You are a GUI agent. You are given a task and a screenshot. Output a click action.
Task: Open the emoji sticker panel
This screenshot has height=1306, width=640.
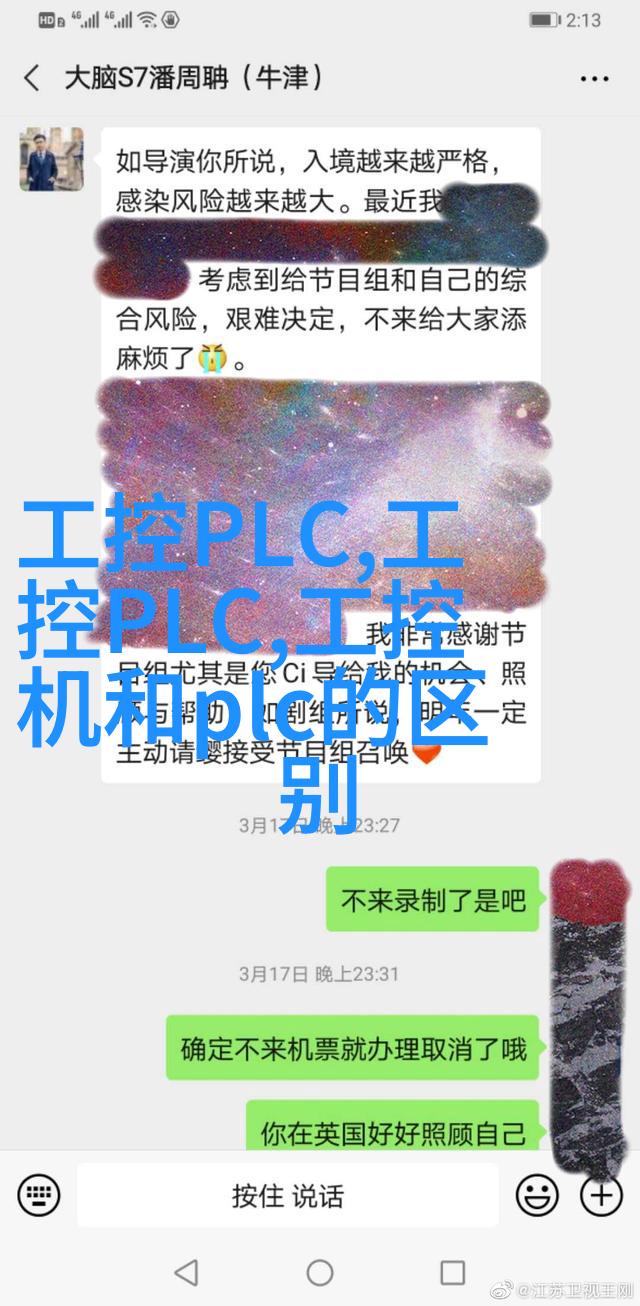[537, 1195]
